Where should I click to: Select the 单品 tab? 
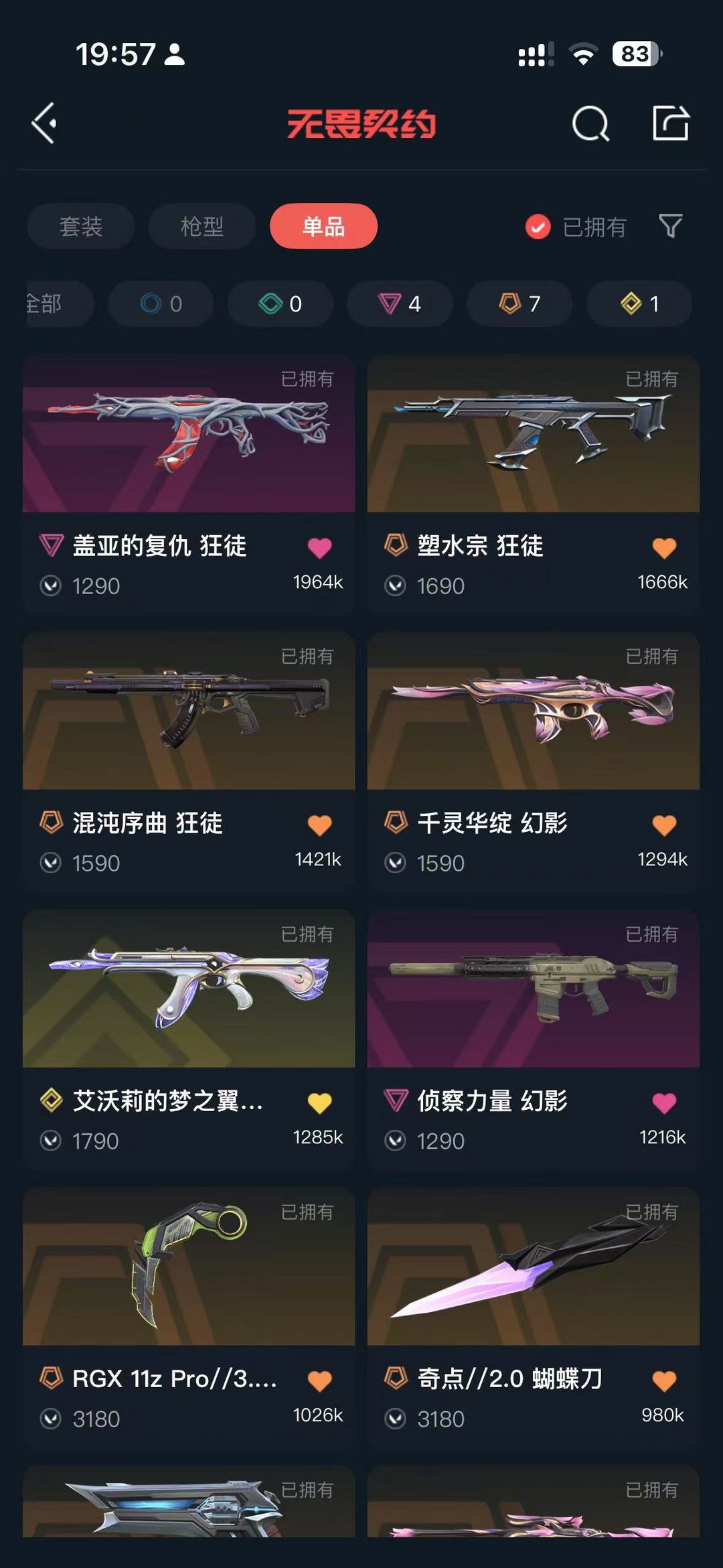323,226
